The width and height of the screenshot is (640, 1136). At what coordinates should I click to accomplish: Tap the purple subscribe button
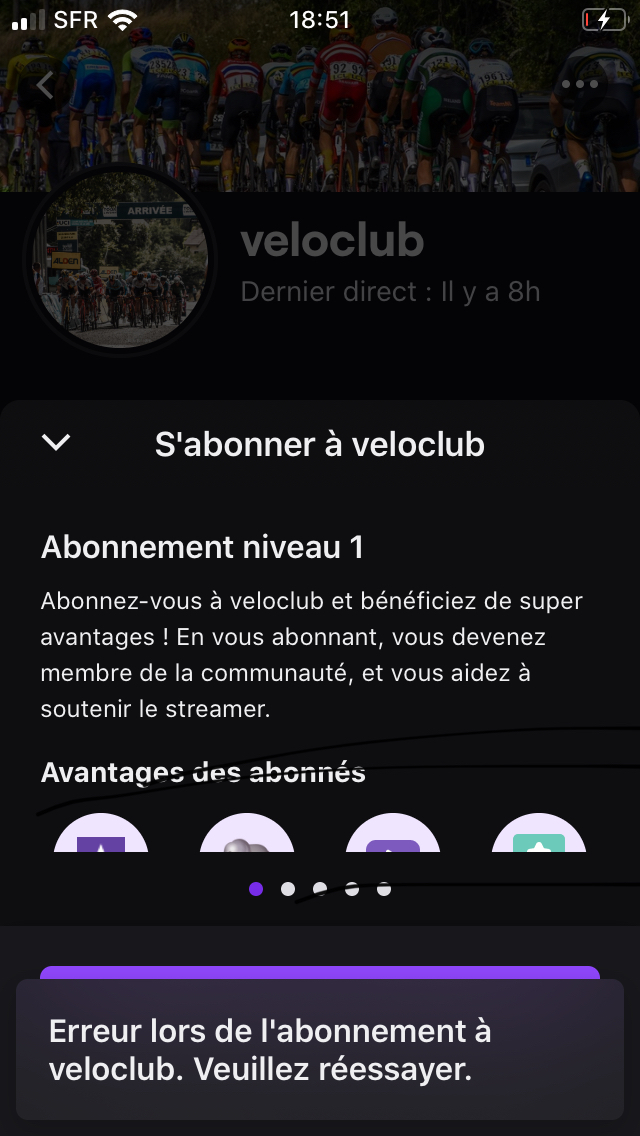click(320, 972)
